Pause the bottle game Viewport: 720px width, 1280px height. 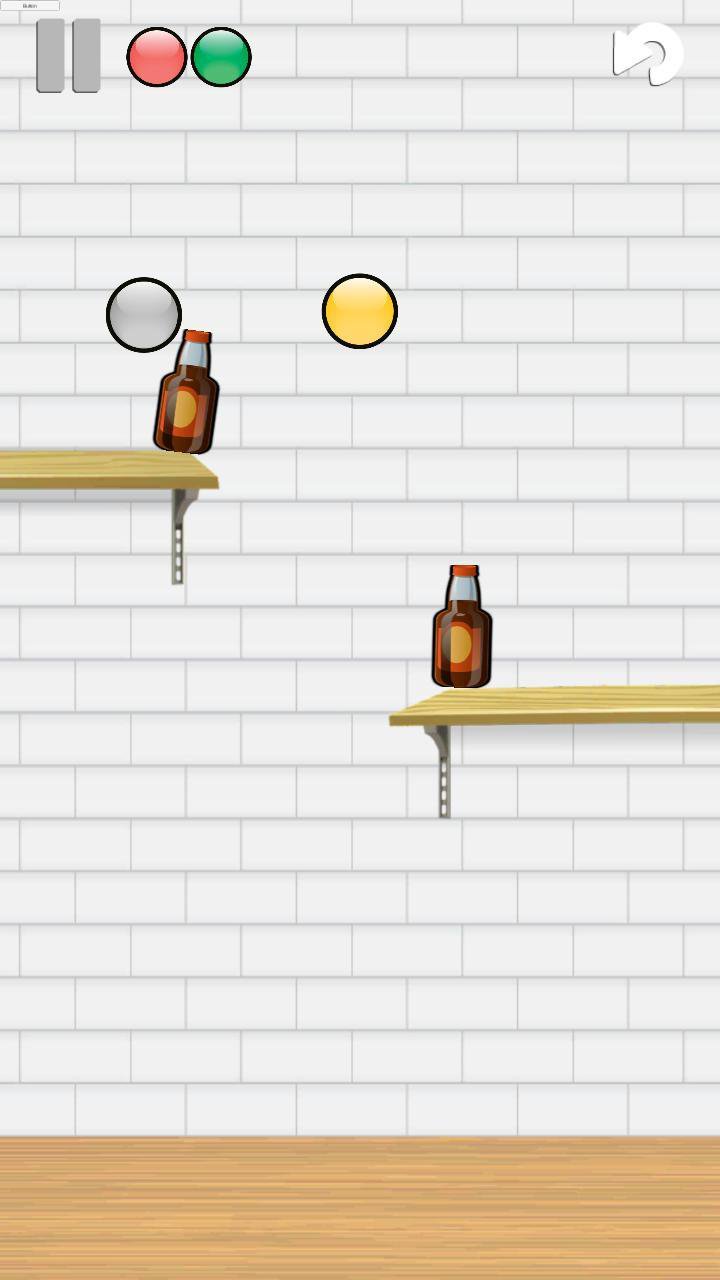point(68,56)
